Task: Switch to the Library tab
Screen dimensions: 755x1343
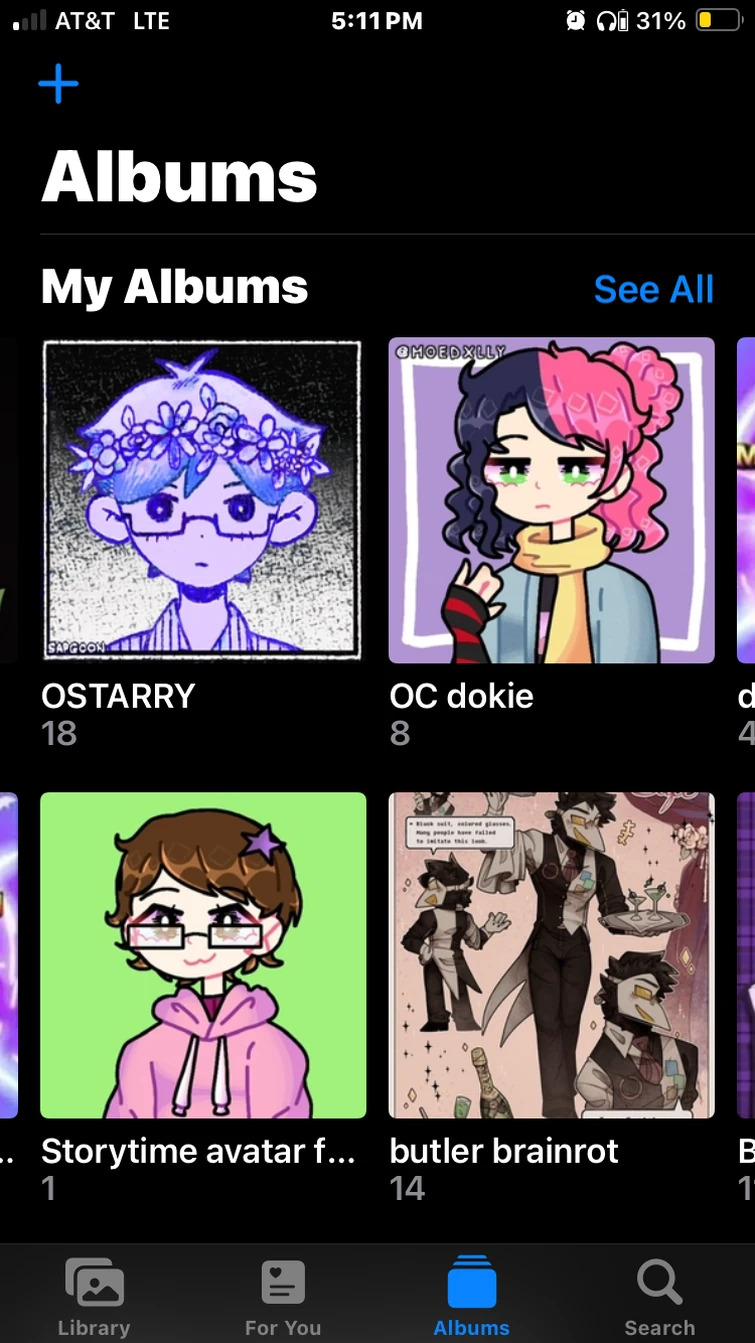Action: tap(94, 1296)
